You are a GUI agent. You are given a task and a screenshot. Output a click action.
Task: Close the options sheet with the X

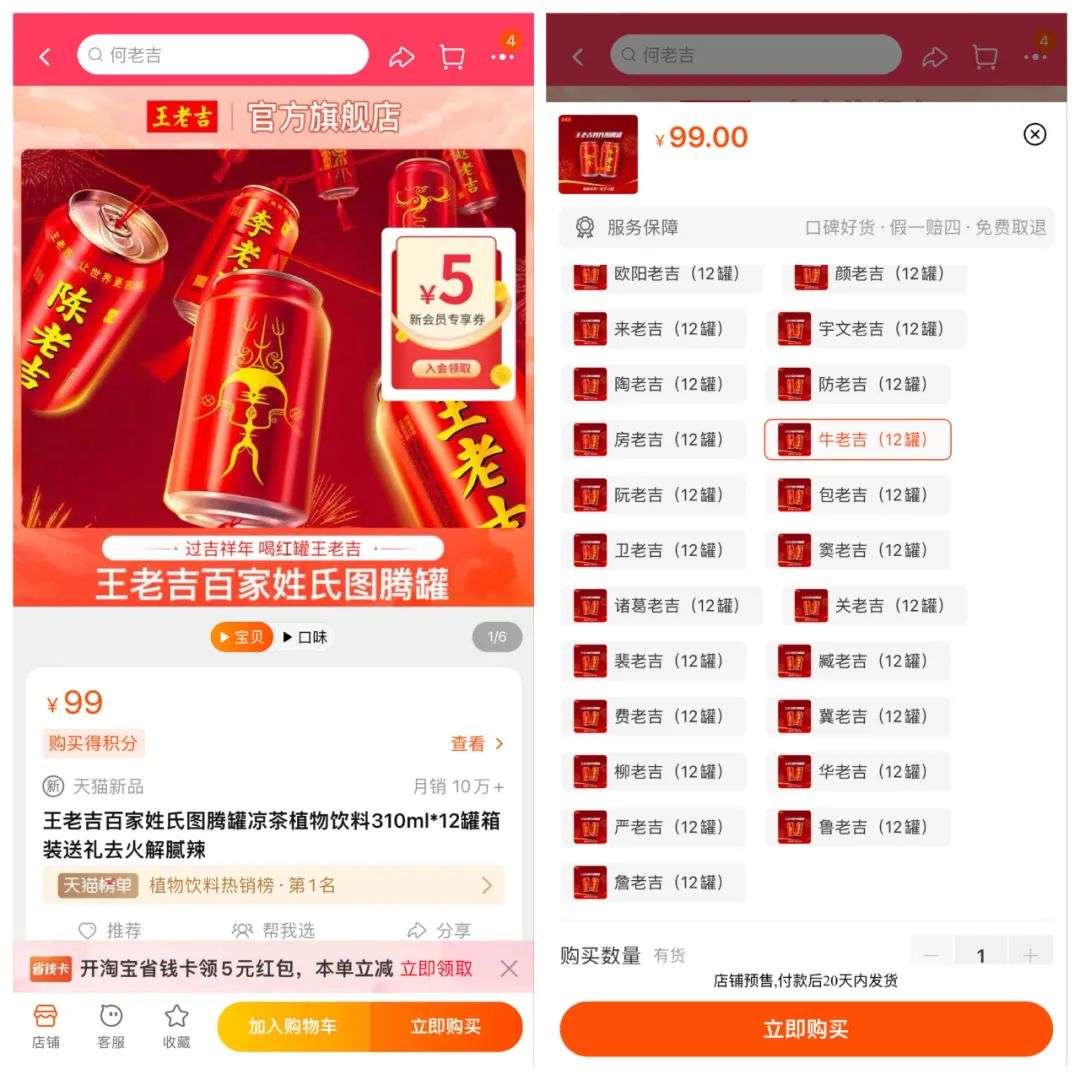pos(1035,134)
